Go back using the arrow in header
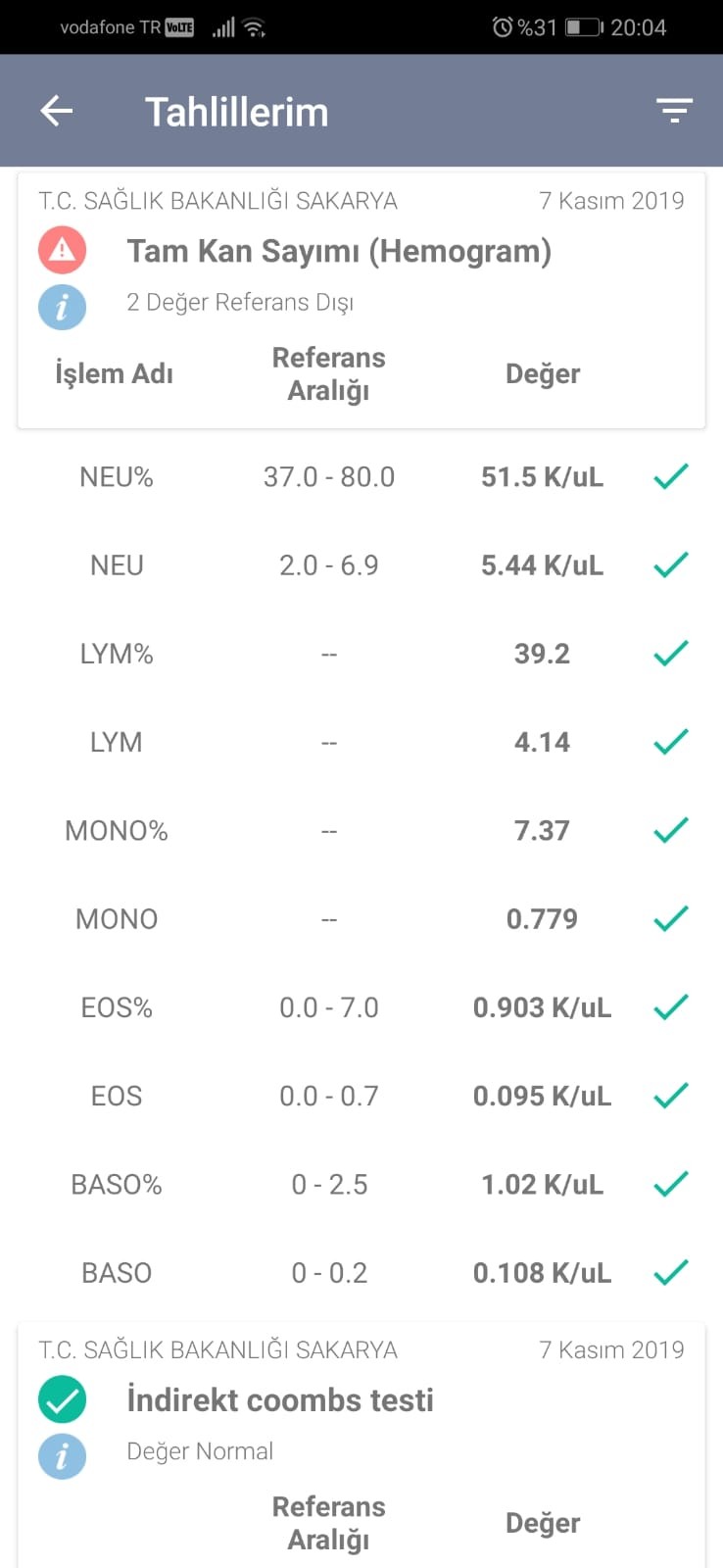723x1568 pixels. (57, 111)
